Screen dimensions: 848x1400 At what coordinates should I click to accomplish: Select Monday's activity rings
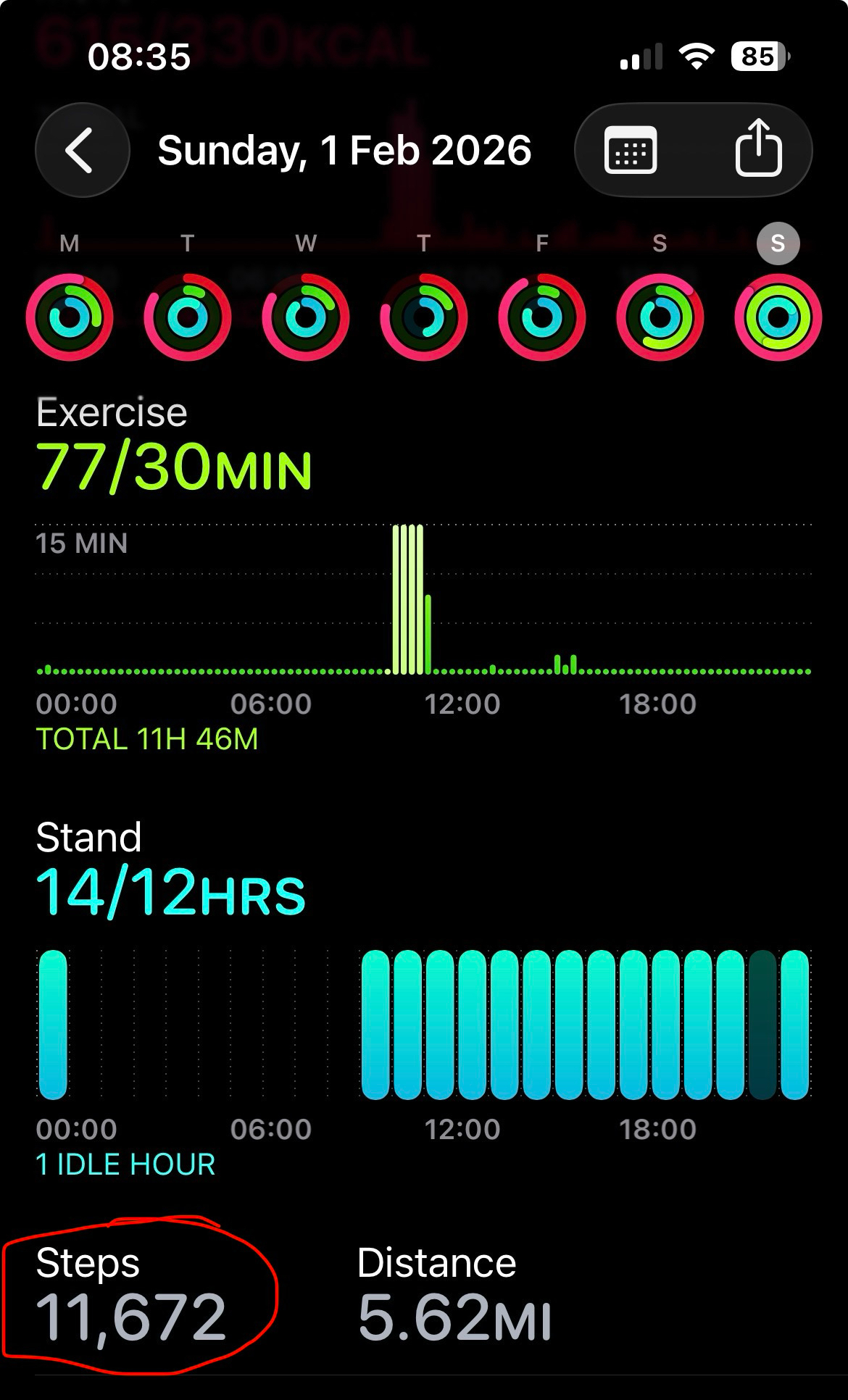pos(70,317)
